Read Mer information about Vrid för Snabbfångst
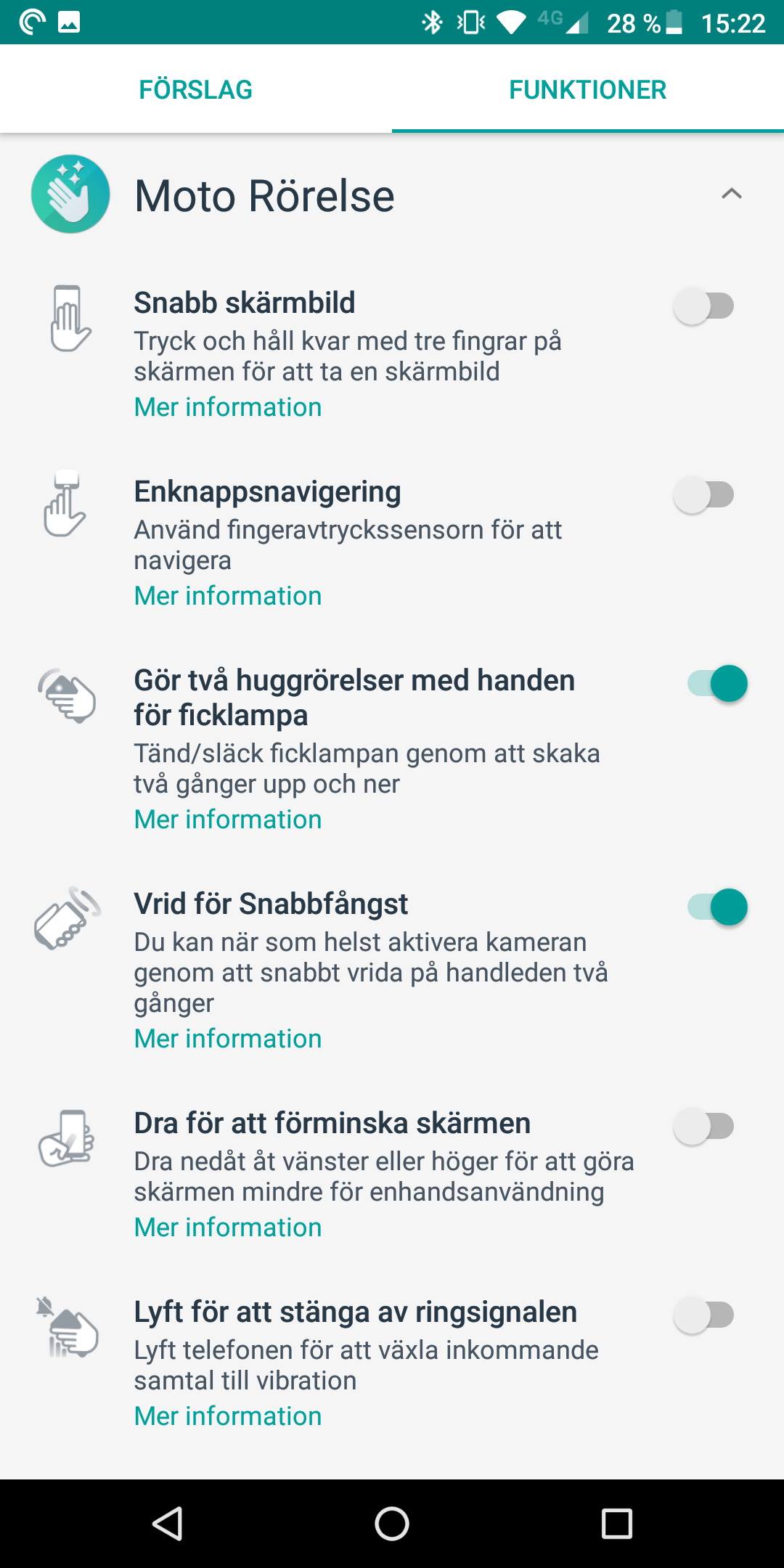This screenshot has height=1568, width=784. (228, 1039)
